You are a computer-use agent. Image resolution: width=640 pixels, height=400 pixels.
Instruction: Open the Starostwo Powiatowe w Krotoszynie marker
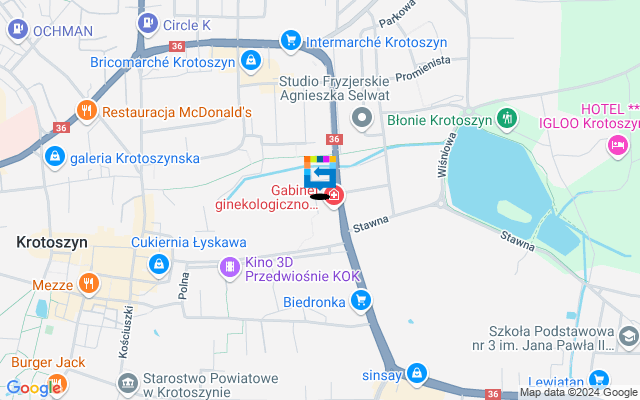point(128,381)
